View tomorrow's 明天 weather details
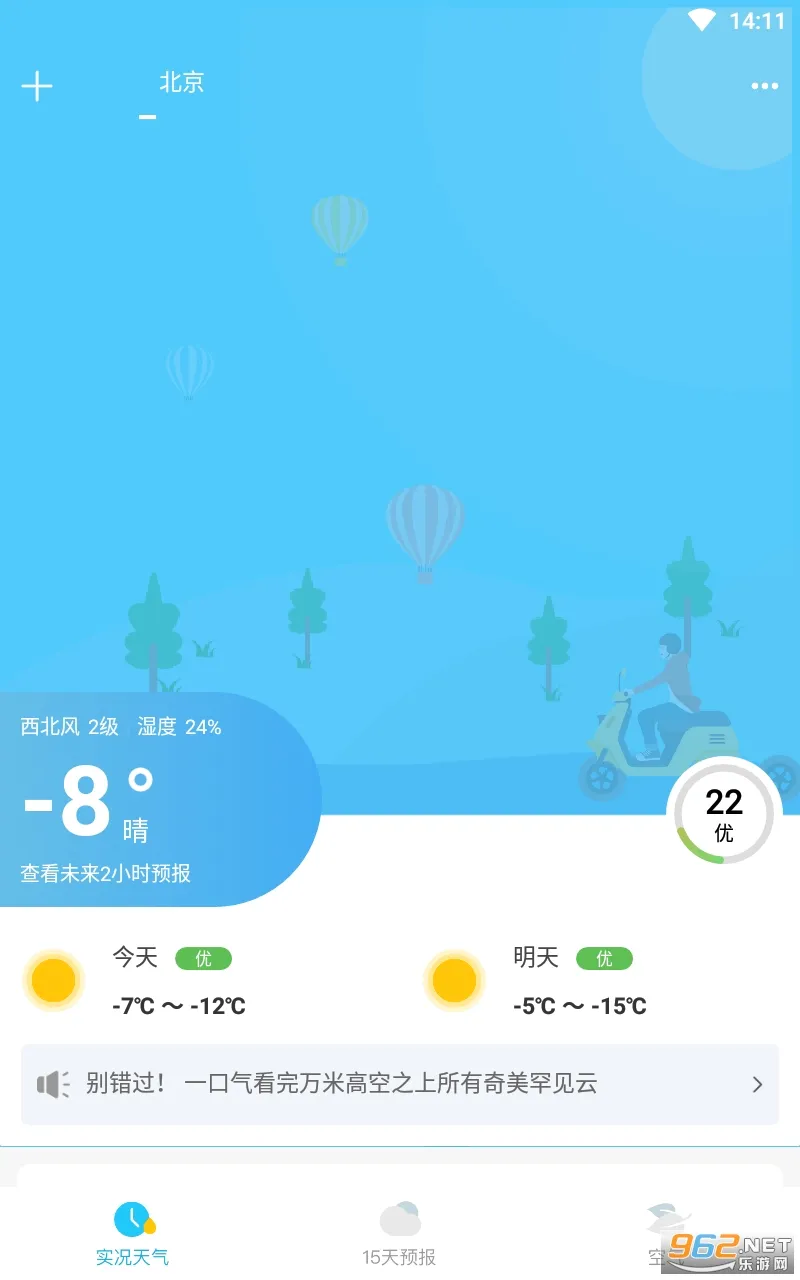800x1280 pixels. pyautogui.click(x=600, y=982)
